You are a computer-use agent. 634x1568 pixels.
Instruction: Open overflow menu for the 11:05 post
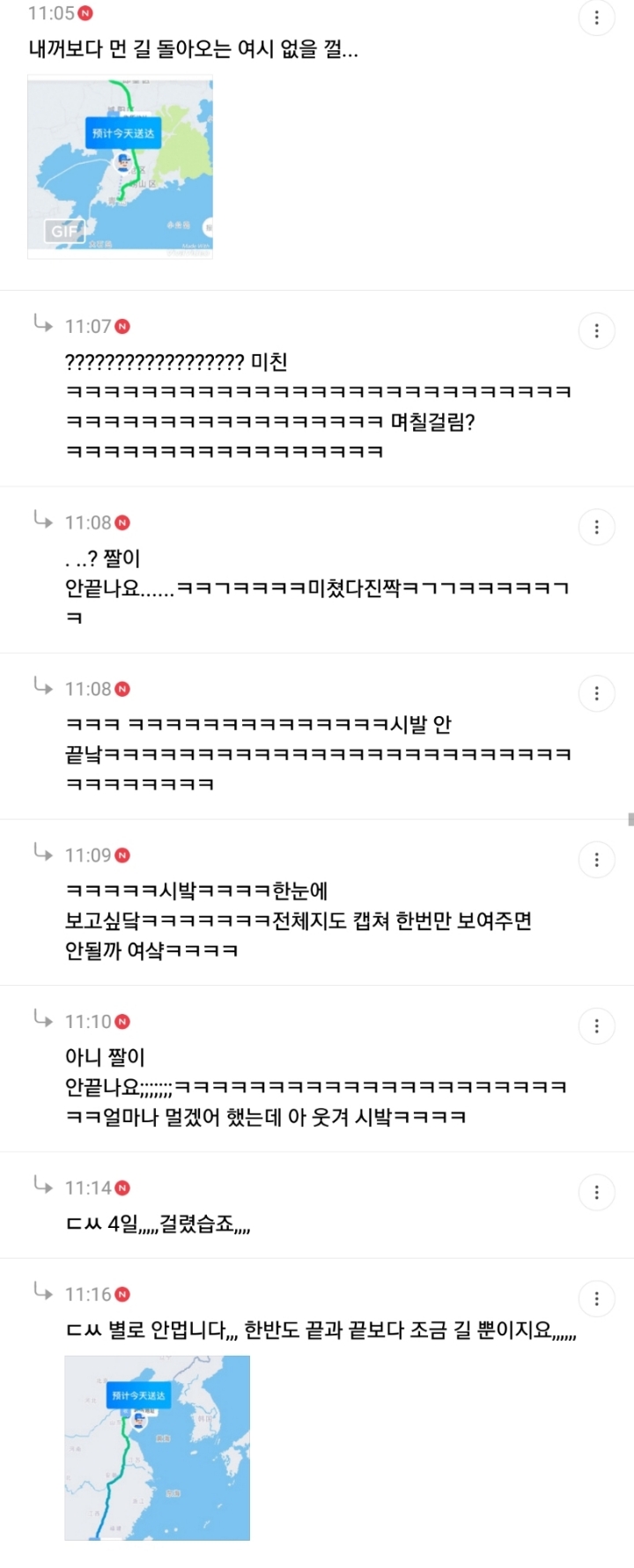pos(596,18)
